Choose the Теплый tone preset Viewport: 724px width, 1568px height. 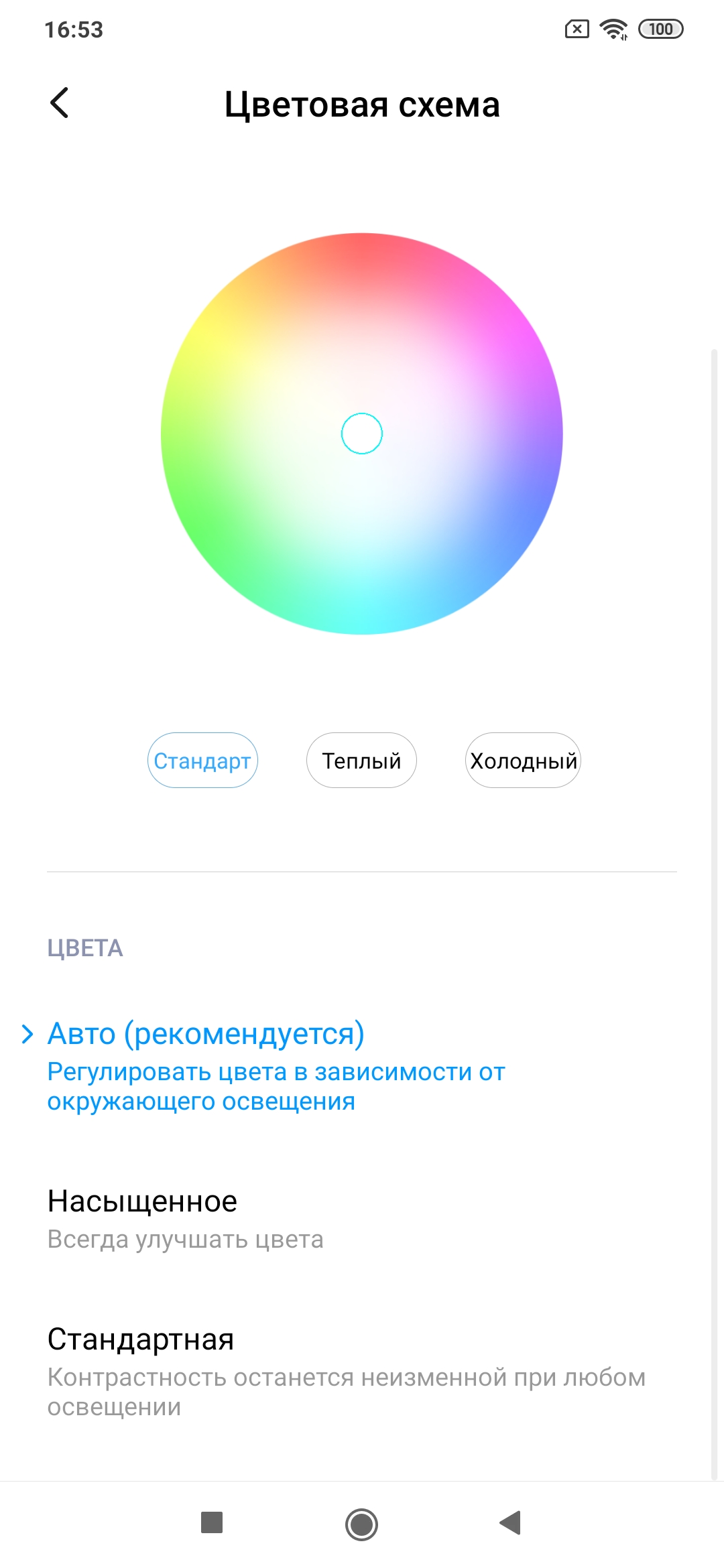pos(361,761)
